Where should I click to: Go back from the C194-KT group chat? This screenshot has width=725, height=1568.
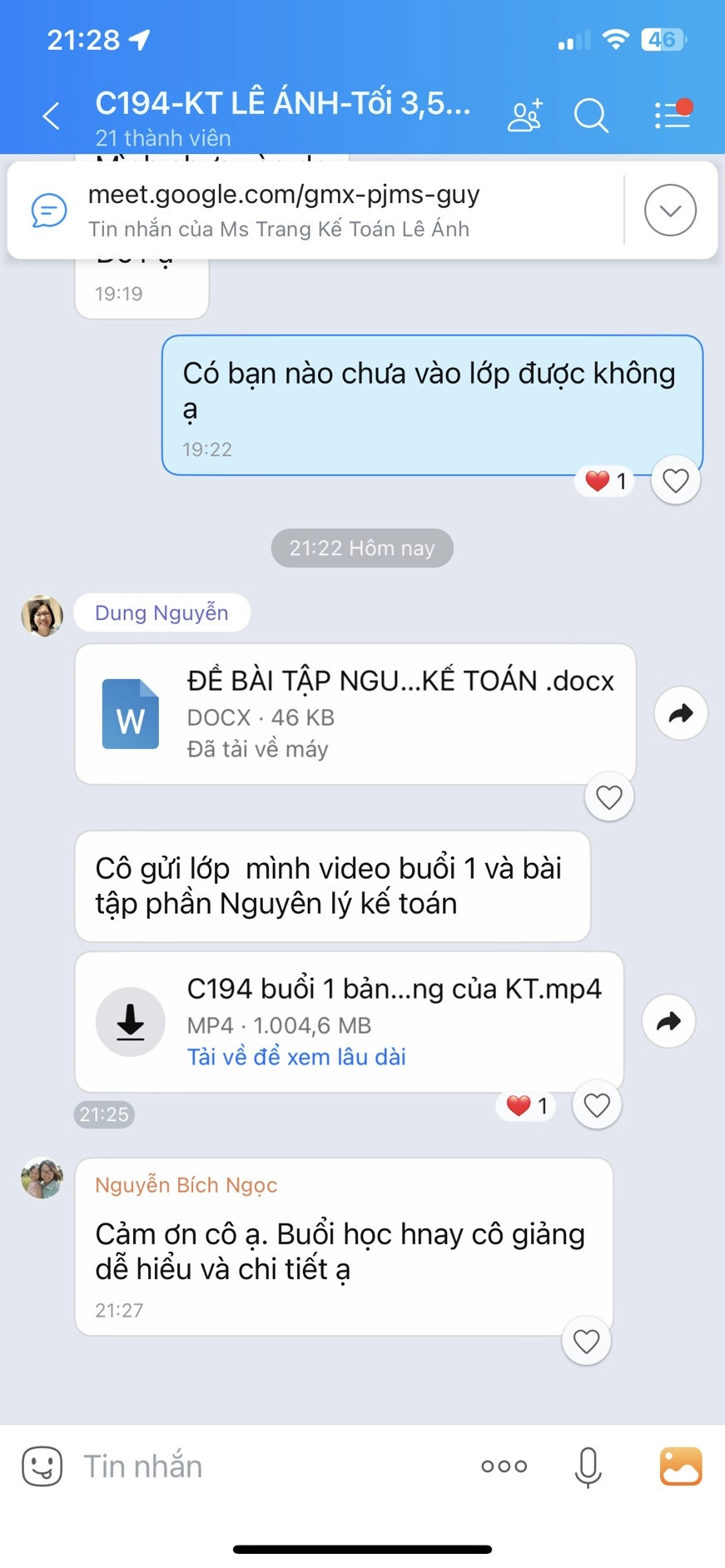click(51, 116)
